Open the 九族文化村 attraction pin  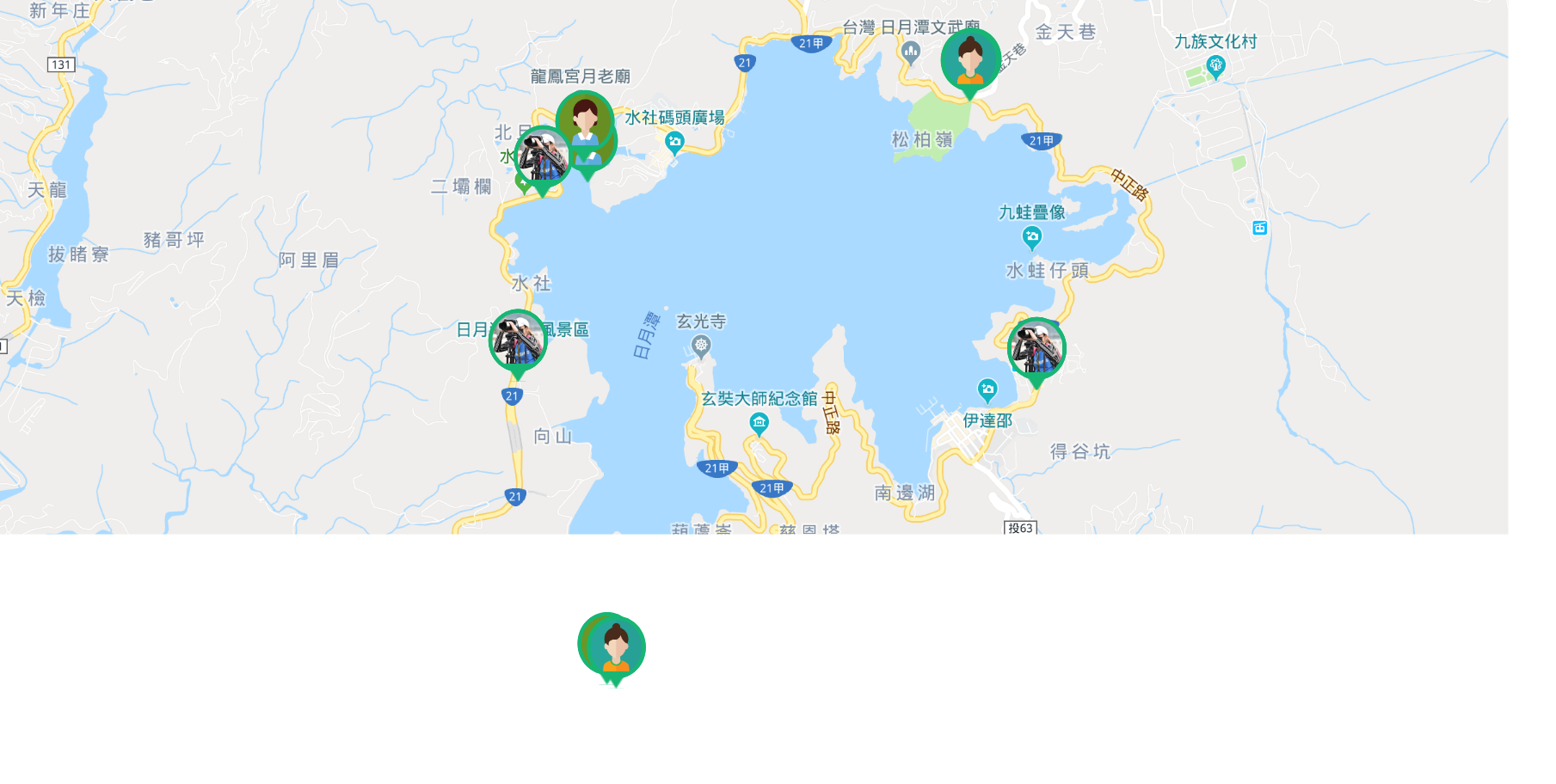(x=1215, y=65)
